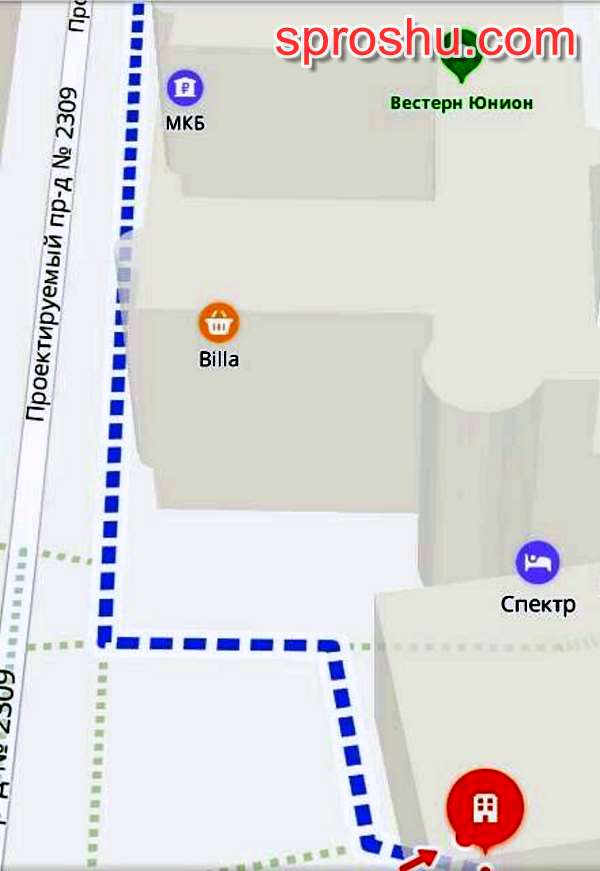Select the red destination building pin
The height and width of the screenshot is (871, 600).
(x=486, y=805)
